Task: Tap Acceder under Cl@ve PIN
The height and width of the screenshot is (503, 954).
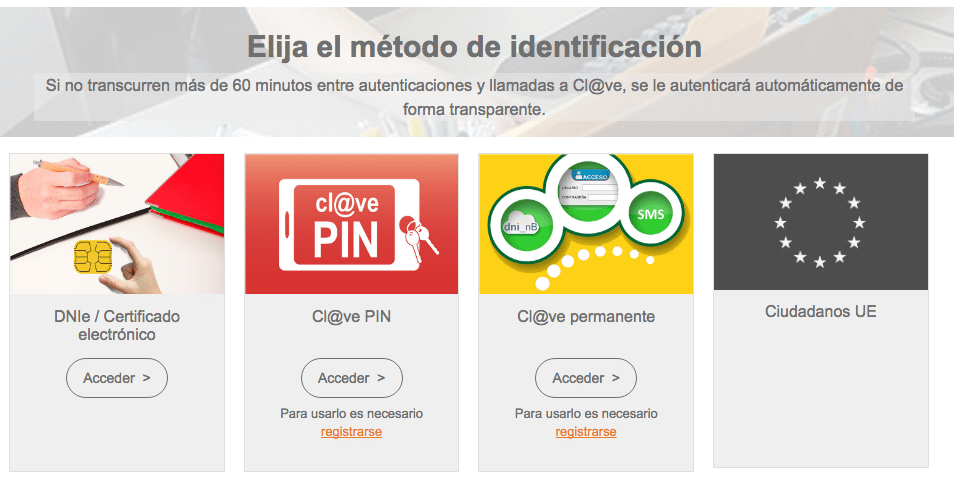Action: click(351, 378)
